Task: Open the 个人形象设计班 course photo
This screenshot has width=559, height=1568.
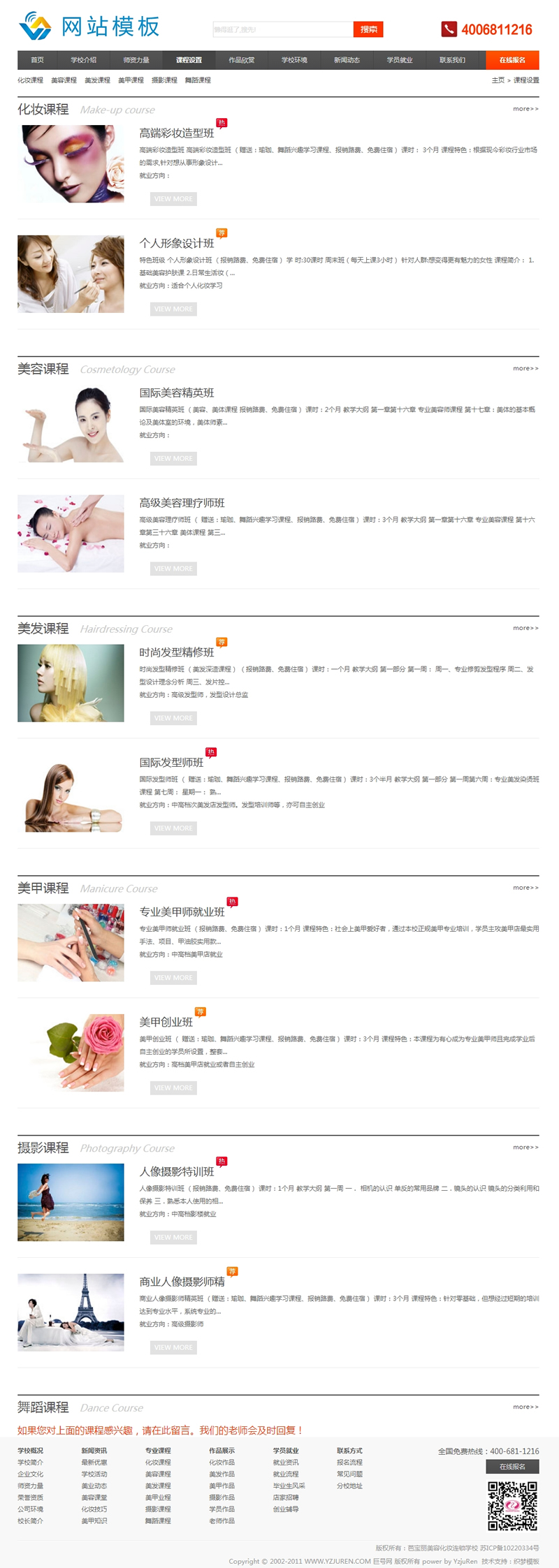Action: [x=71, y=274]
